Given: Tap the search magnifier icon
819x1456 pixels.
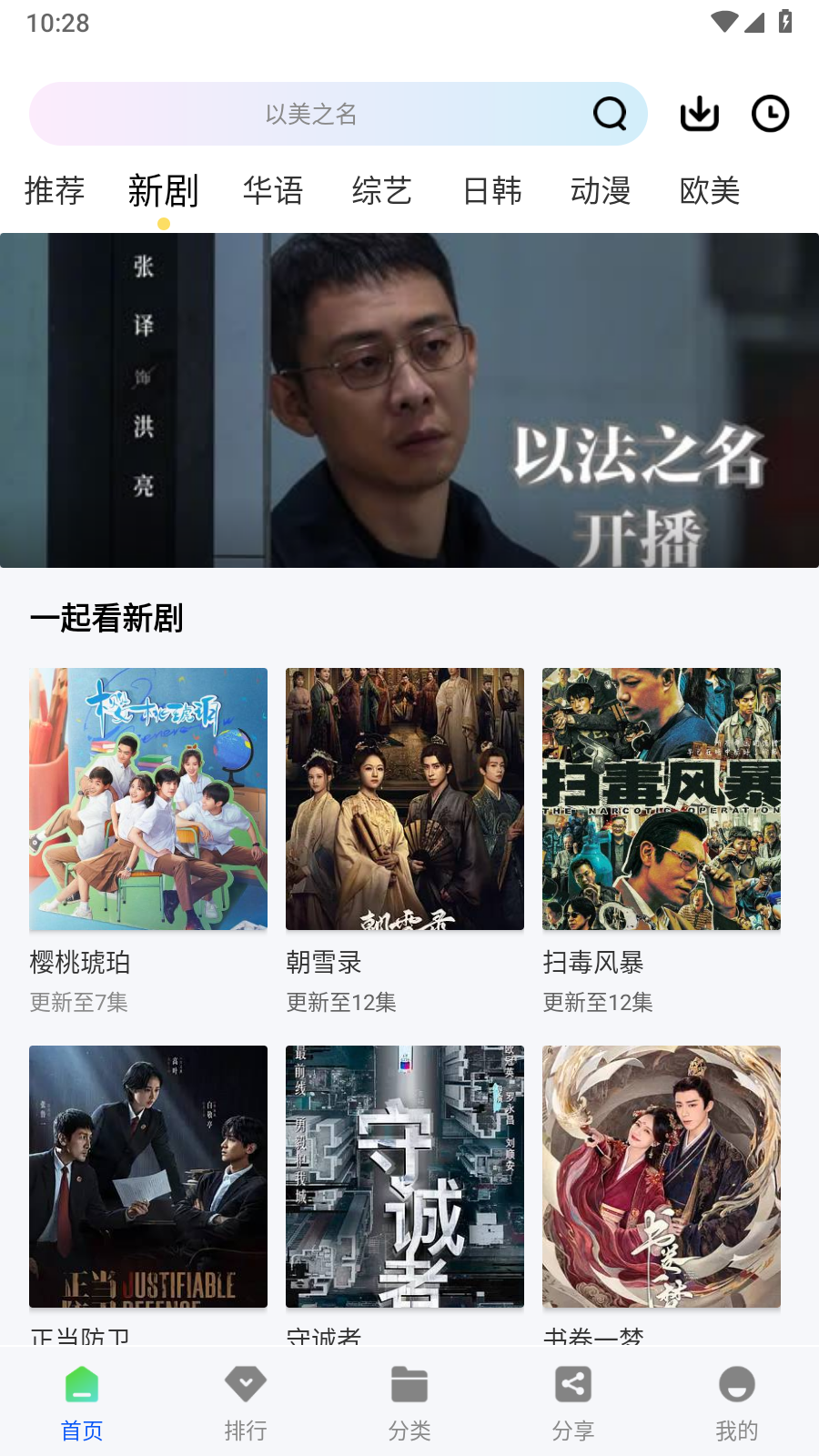Looking at the screenshot, I should [x=610, y=114].
